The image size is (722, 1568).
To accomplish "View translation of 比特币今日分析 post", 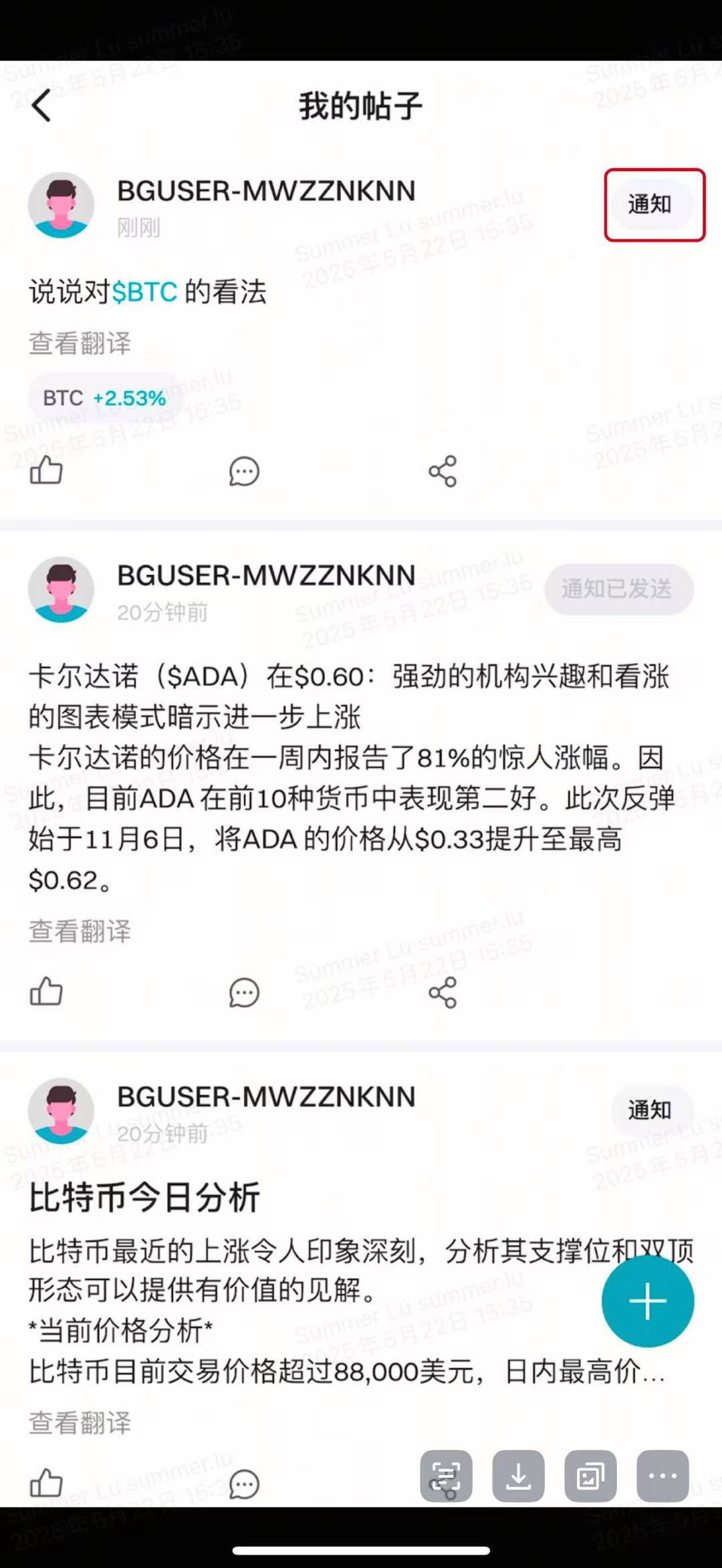I will coord(80,1423).
